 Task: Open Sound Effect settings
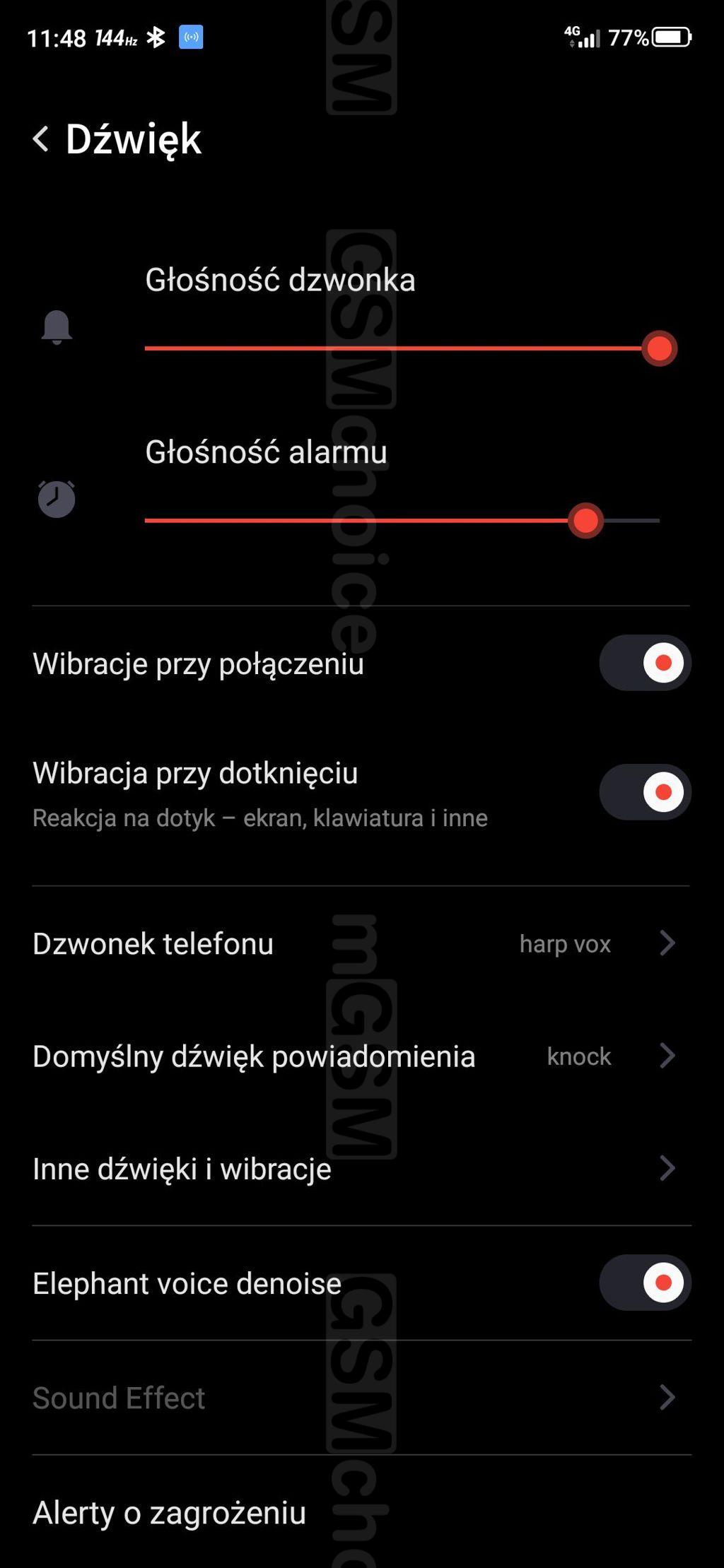coord(354,1397)
